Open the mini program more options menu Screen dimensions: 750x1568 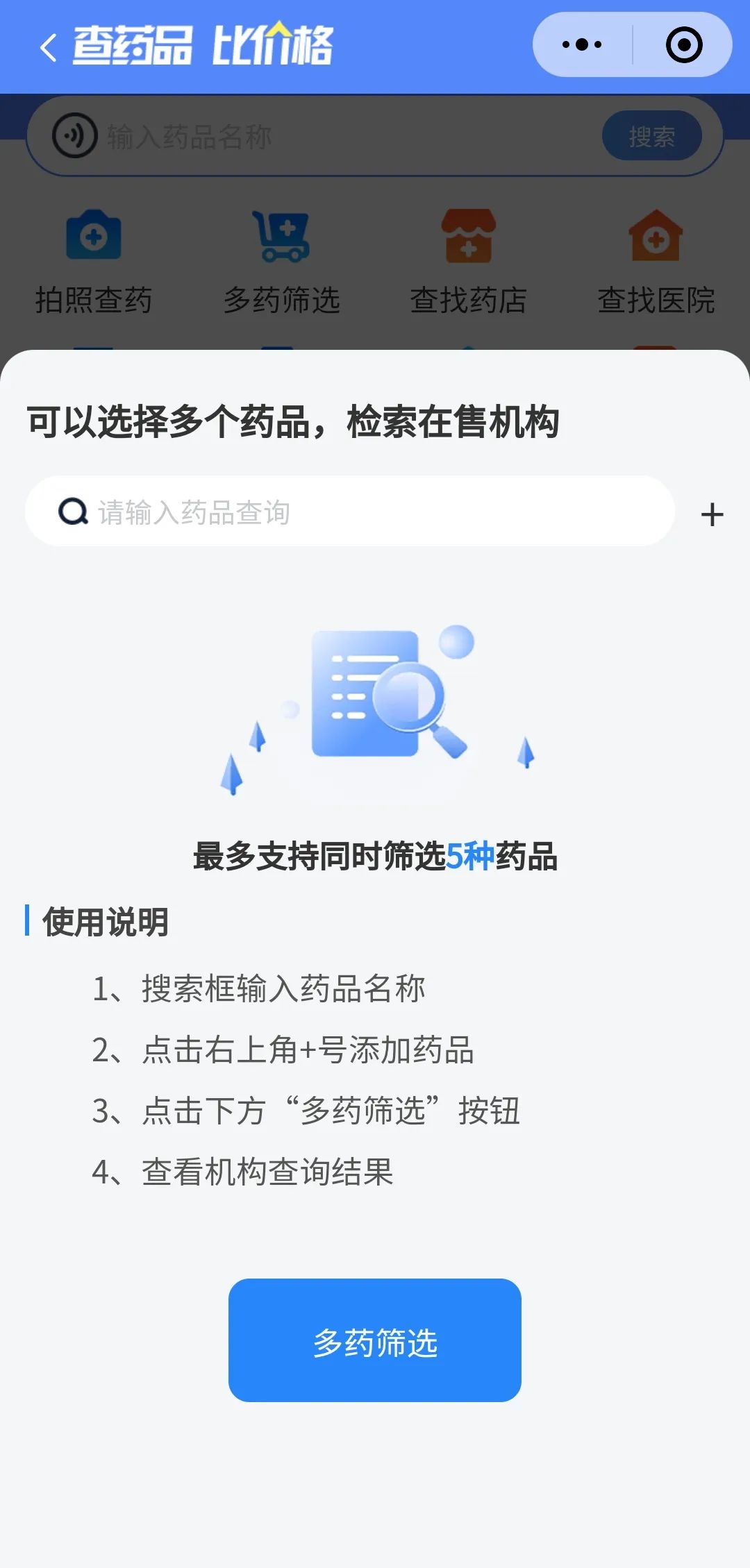click(583, 45)
